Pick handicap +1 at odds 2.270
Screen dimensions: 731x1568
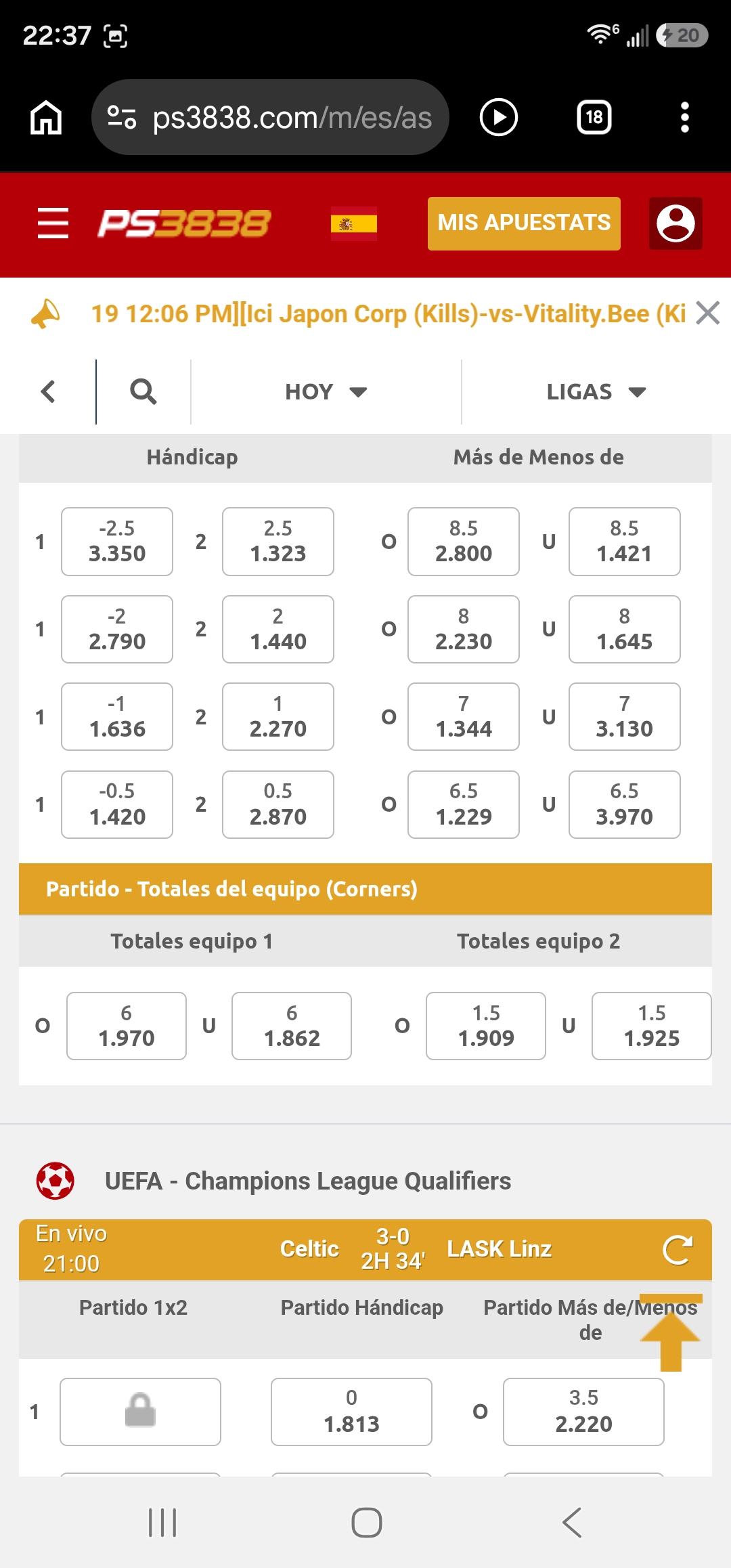pos(278,717)
